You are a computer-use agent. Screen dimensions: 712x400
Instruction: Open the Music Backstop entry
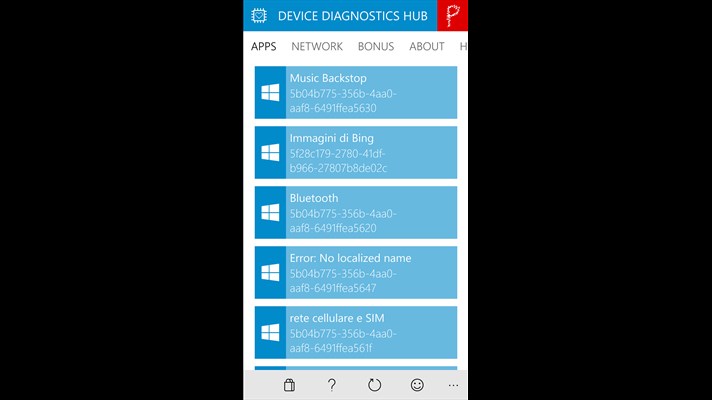coord(356,93)
